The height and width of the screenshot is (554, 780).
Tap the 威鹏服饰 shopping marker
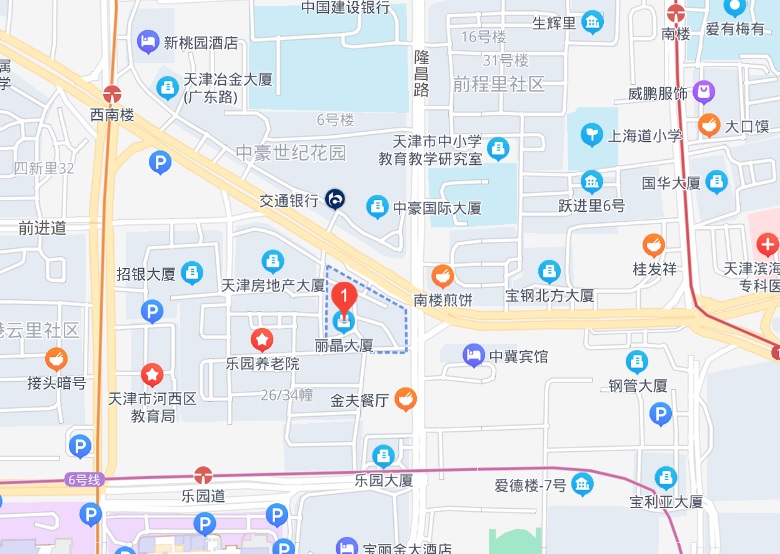click(705, 93)
